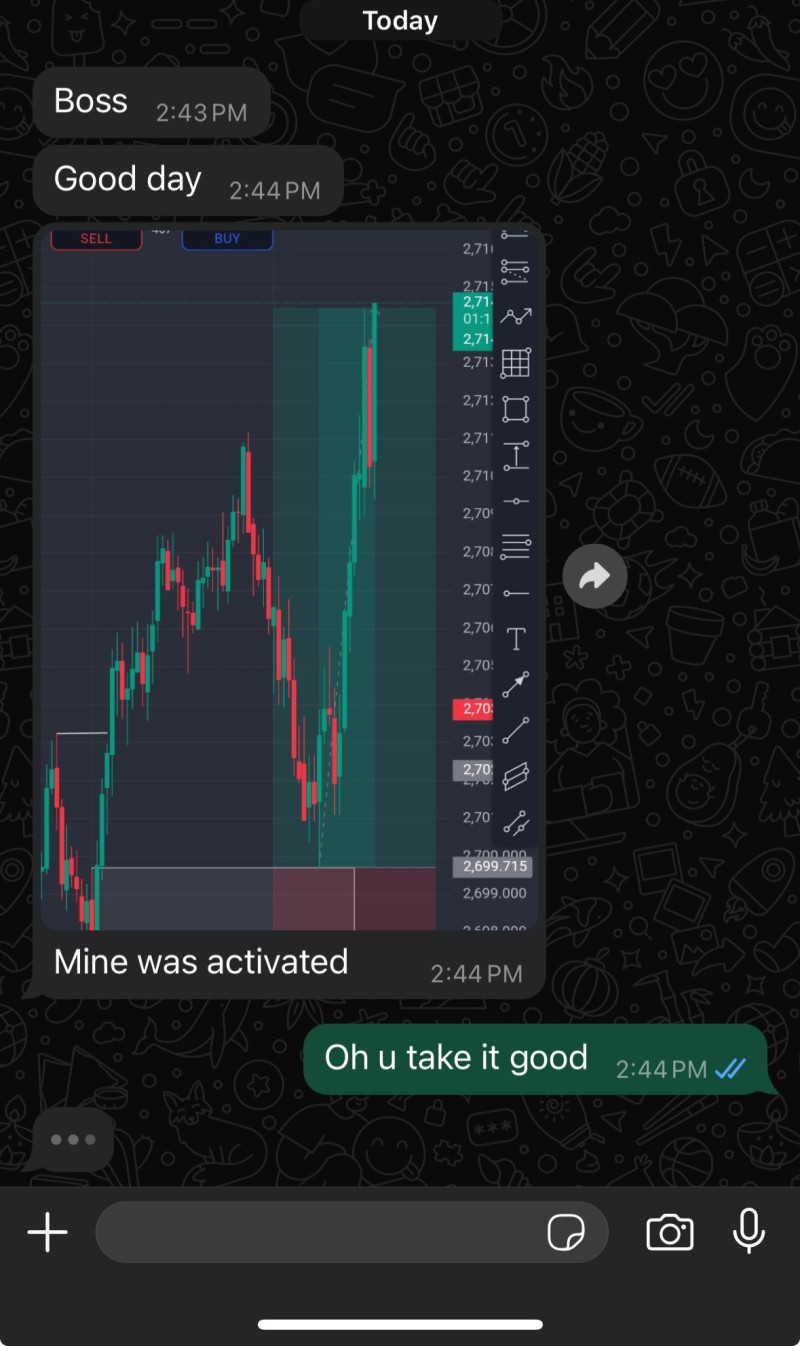Image resolution: width=800 pixels, height=1346 pixels.
Task: Open the trading chart image in chat
Action: [290, 579]
